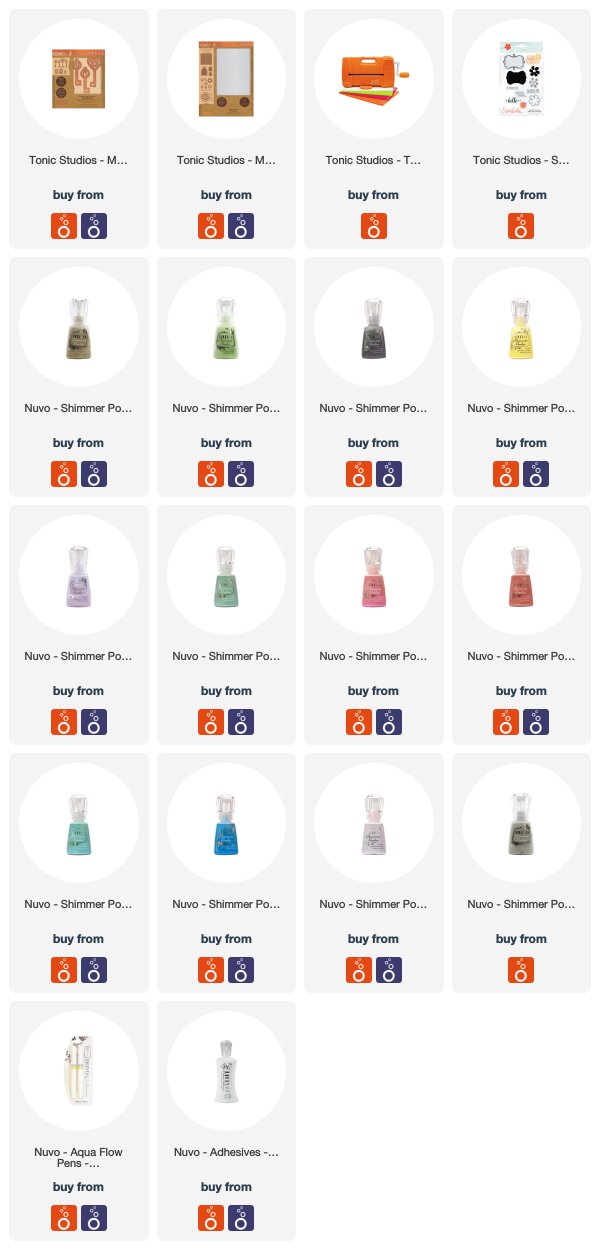Screen dimensions: 600x1250
Task: Open the dark charcoal Nuvo Shimmer Powder card
Action: [374, 377]
